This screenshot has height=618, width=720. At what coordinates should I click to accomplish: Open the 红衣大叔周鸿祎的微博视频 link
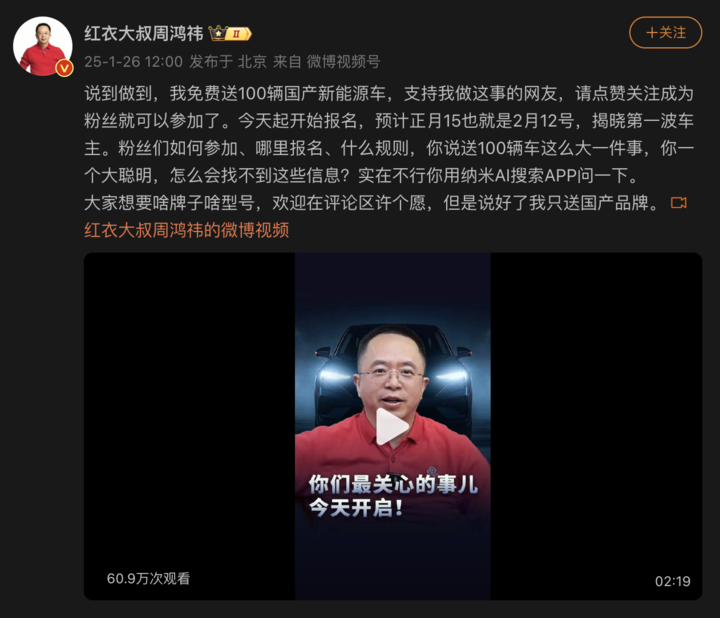point(187,229)
